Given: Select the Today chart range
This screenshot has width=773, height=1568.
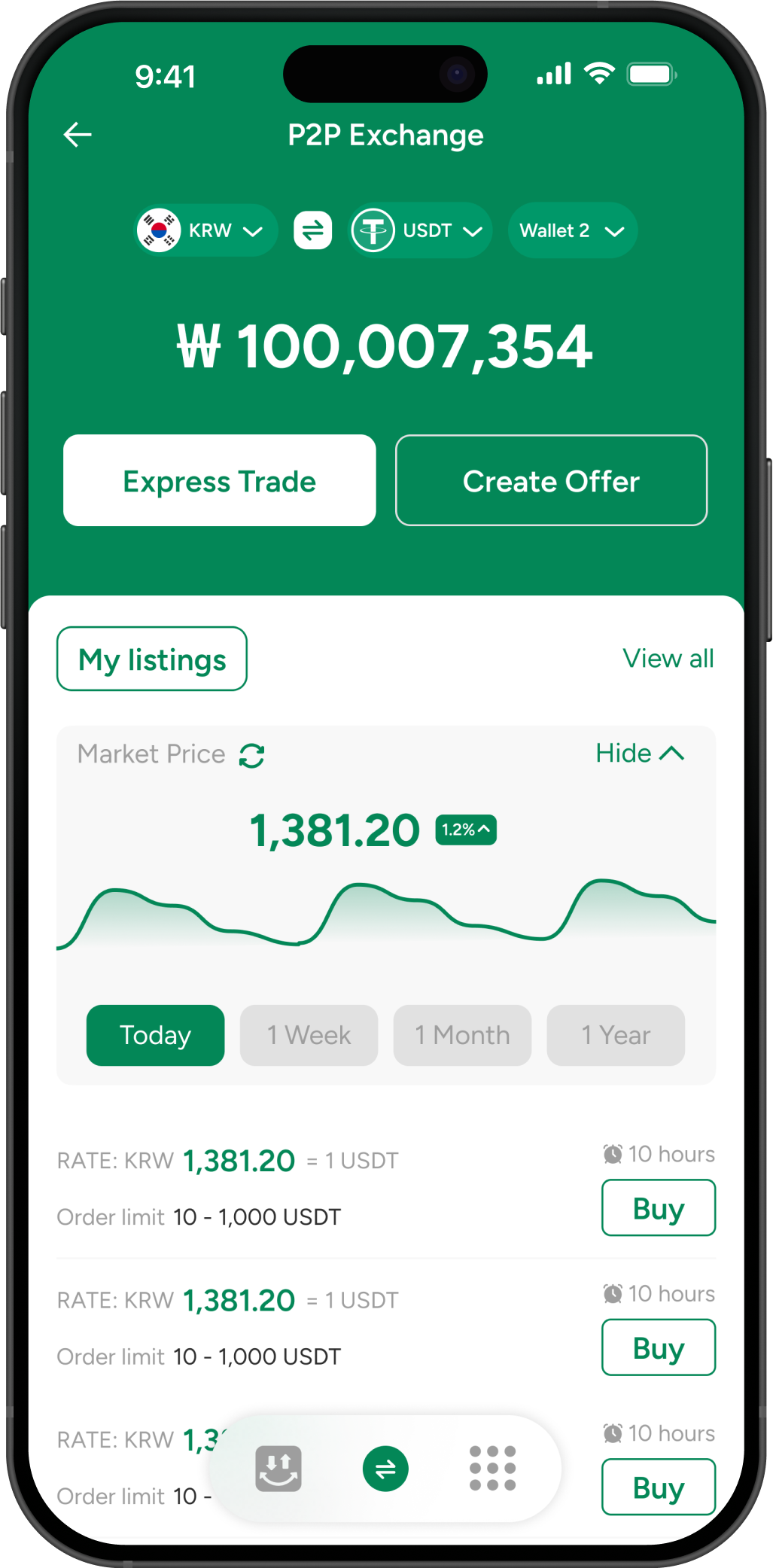Looking at the screenshot, I should tap(155, 1035).
